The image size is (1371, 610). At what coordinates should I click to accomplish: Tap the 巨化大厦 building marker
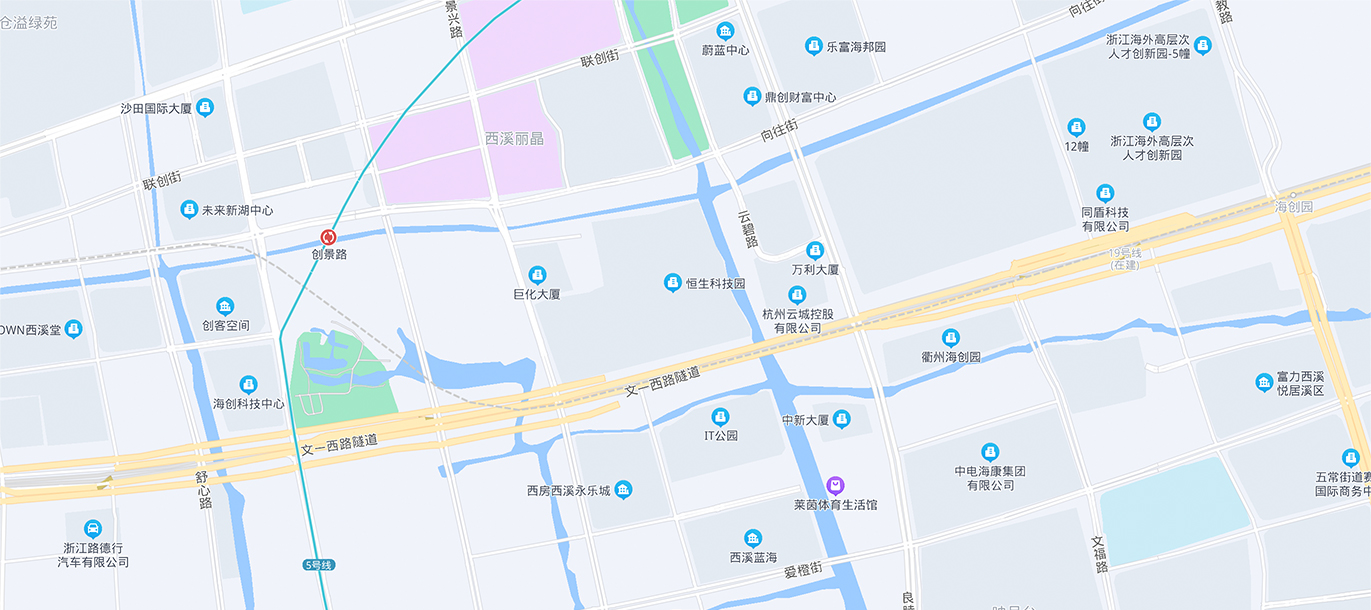(537, 275)
